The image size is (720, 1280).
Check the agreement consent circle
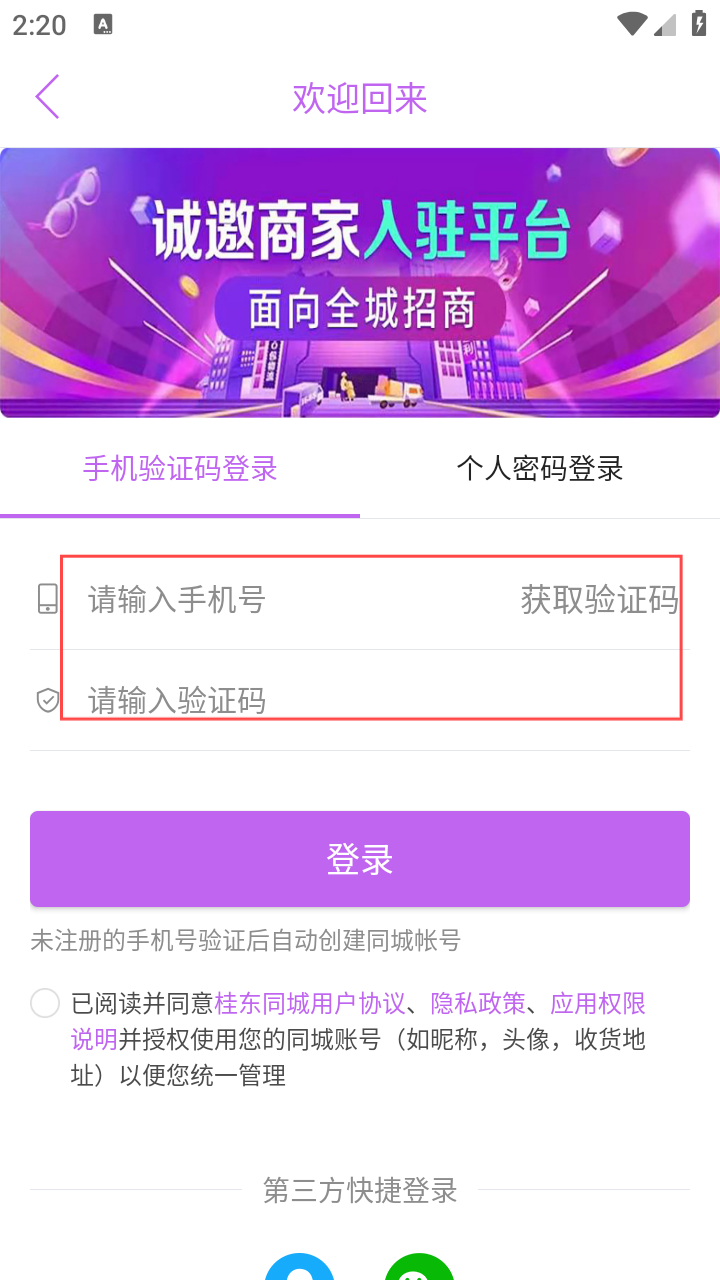point(45,1003)
